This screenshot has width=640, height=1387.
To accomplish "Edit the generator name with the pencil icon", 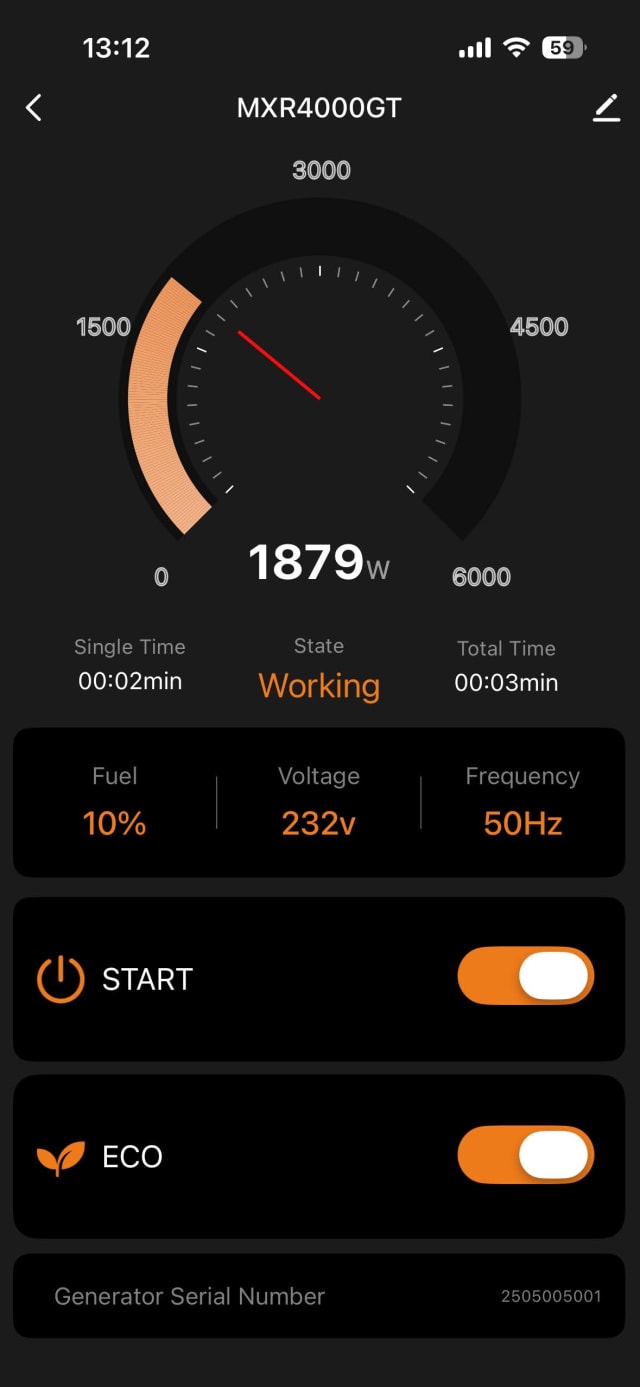I will 606,108.
